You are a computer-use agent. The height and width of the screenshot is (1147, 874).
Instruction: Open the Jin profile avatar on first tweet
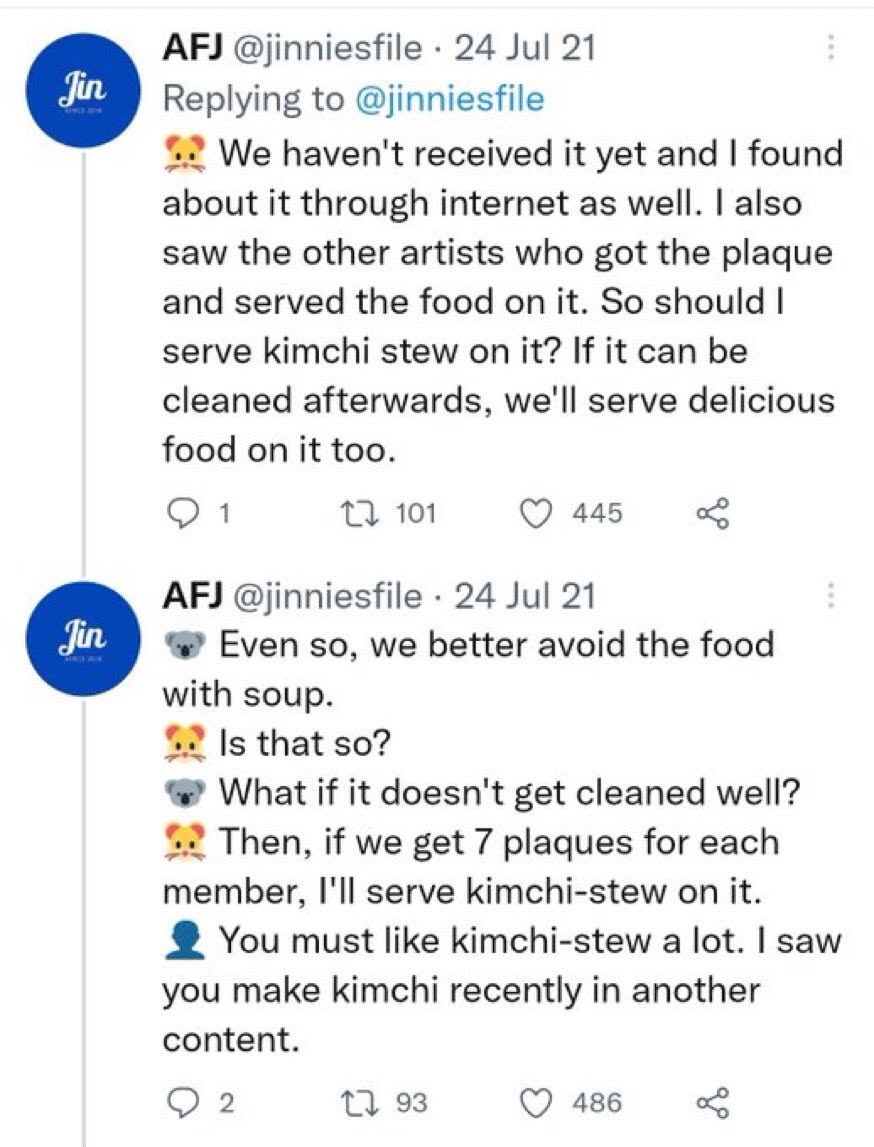tap(91, 89)
